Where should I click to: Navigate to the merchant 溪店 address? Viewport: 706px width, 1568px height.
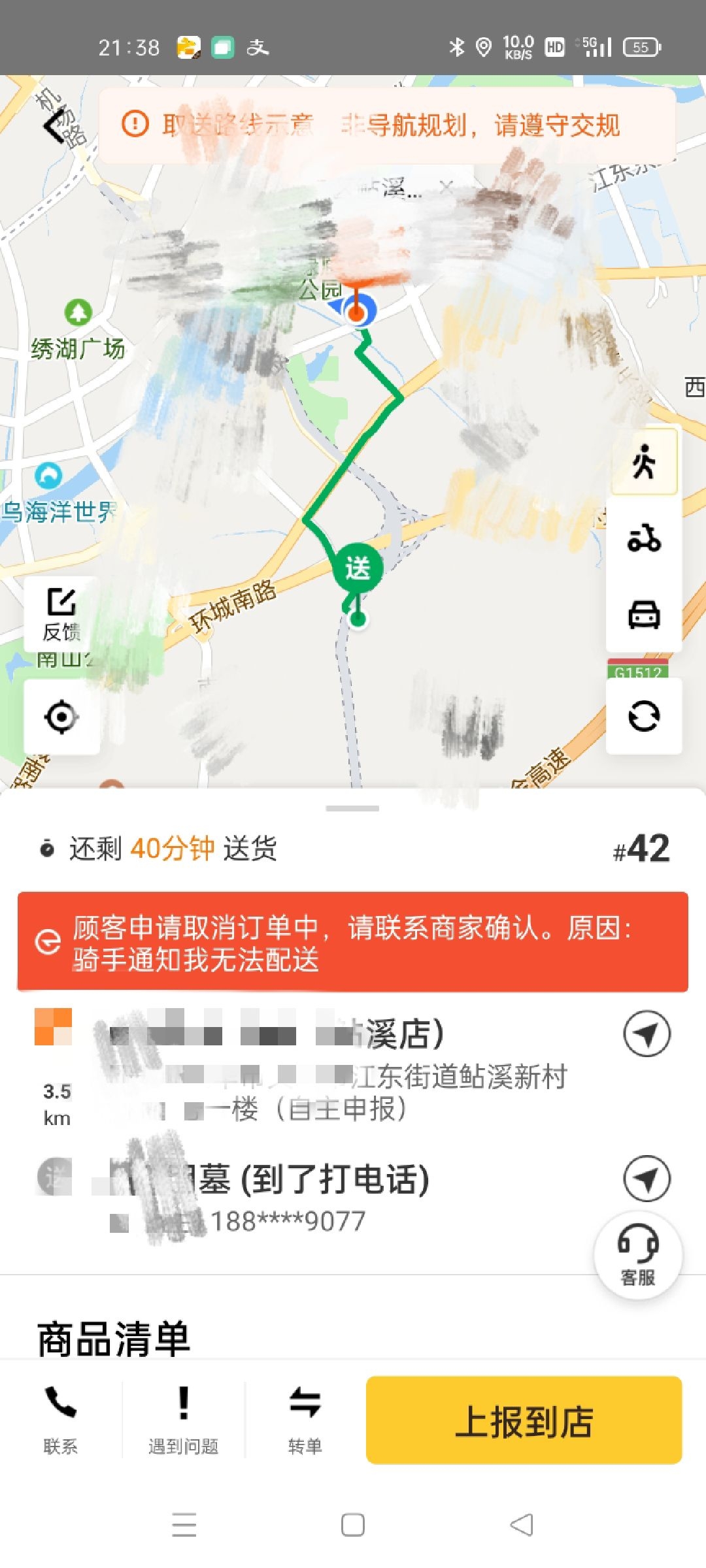[646, 1034]
